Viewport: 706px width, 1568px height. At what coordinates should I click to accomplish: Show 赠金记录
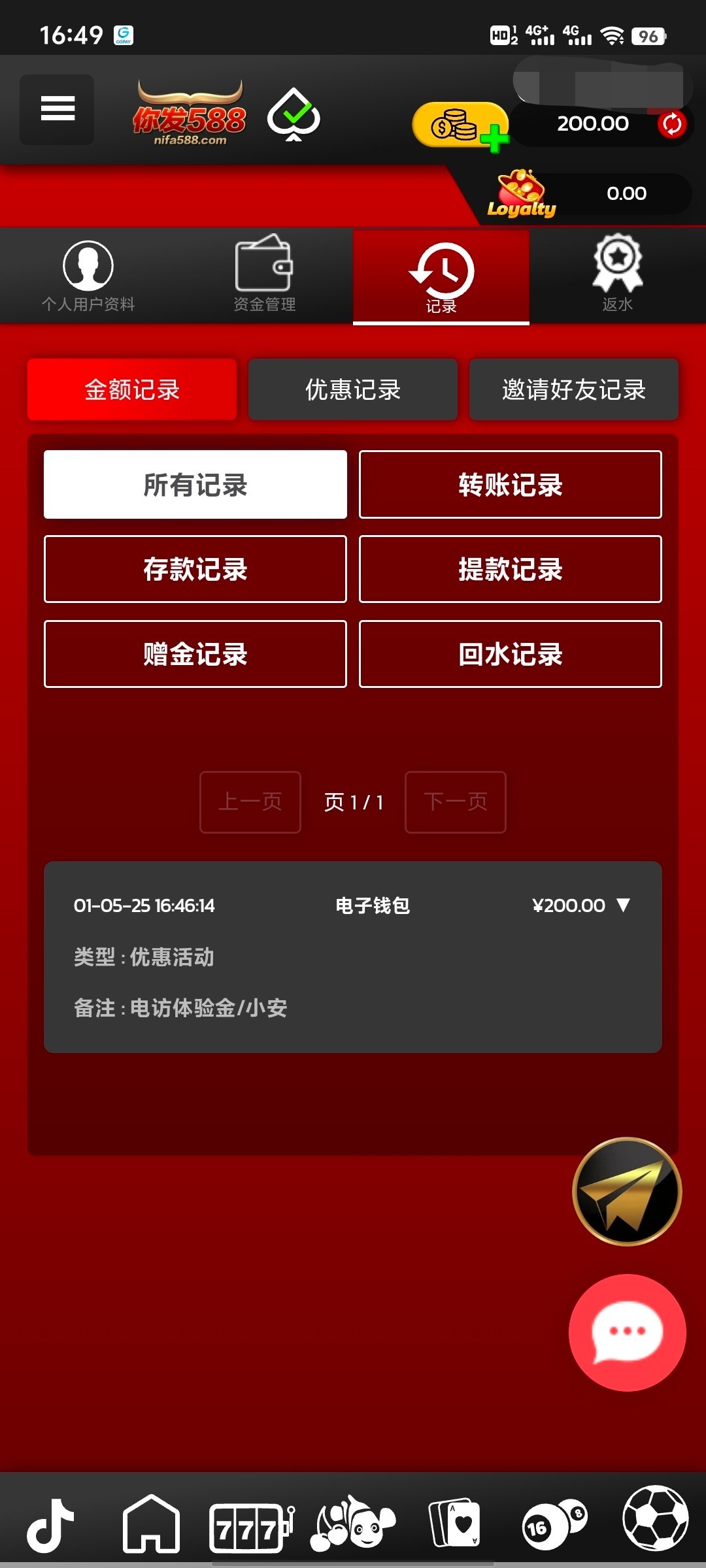195,654
